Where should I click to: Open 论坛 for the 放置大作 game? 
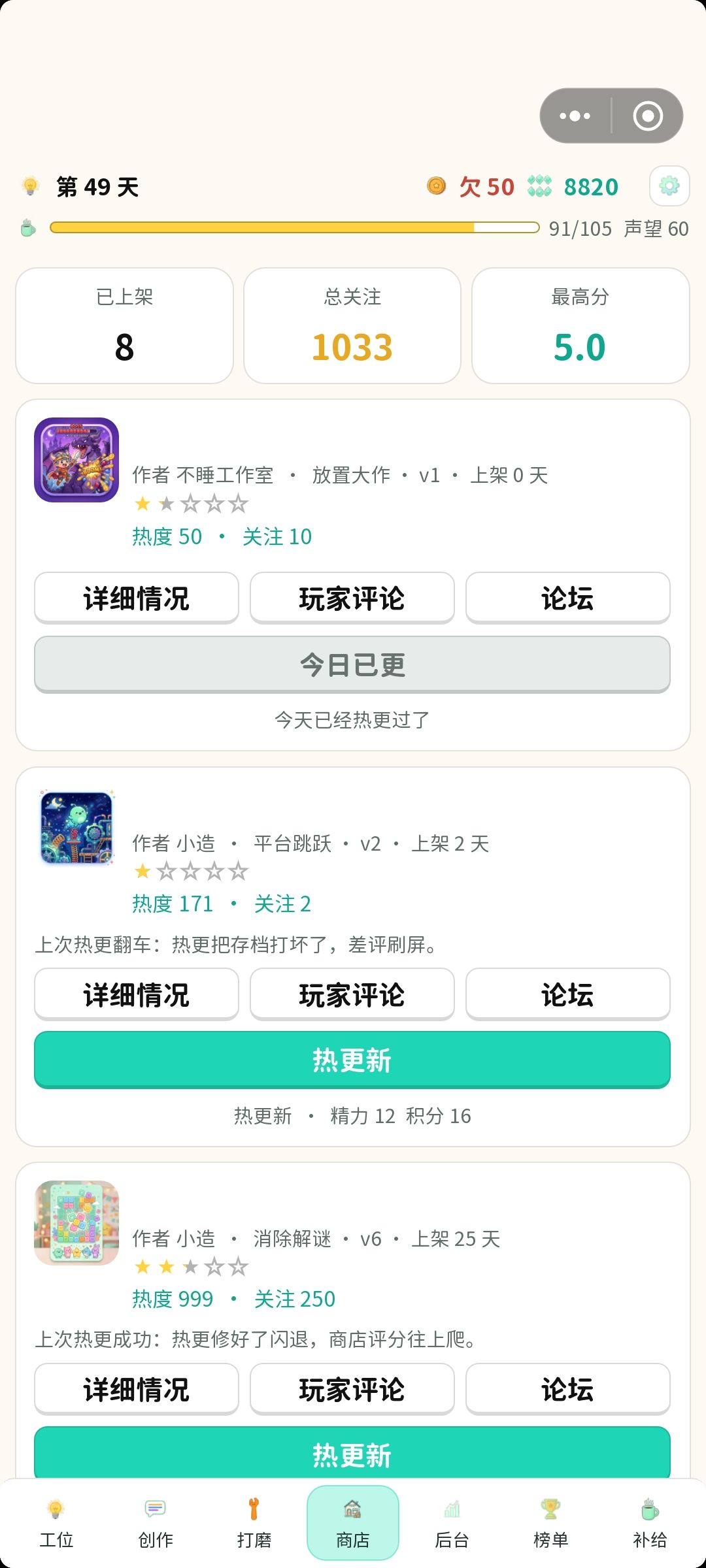pos(568,598)
